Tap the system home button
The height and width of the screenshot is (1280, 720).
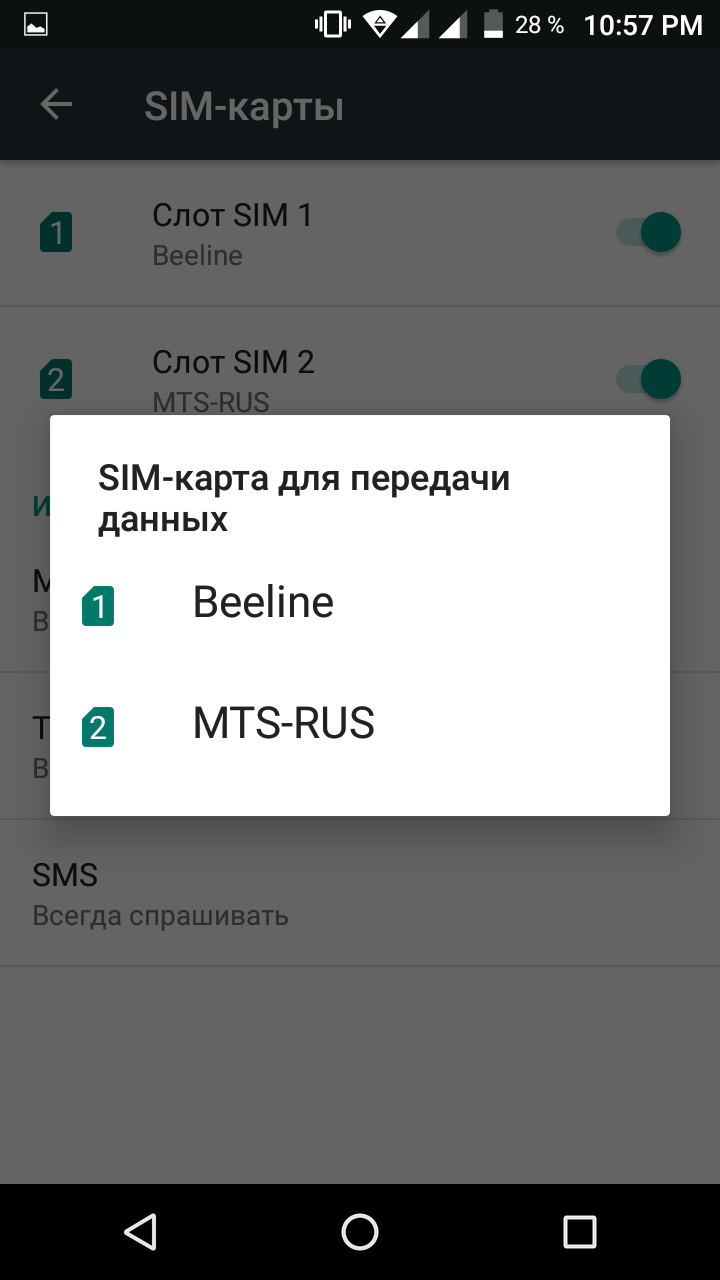pyautogui.click(x=360, y=1232)
